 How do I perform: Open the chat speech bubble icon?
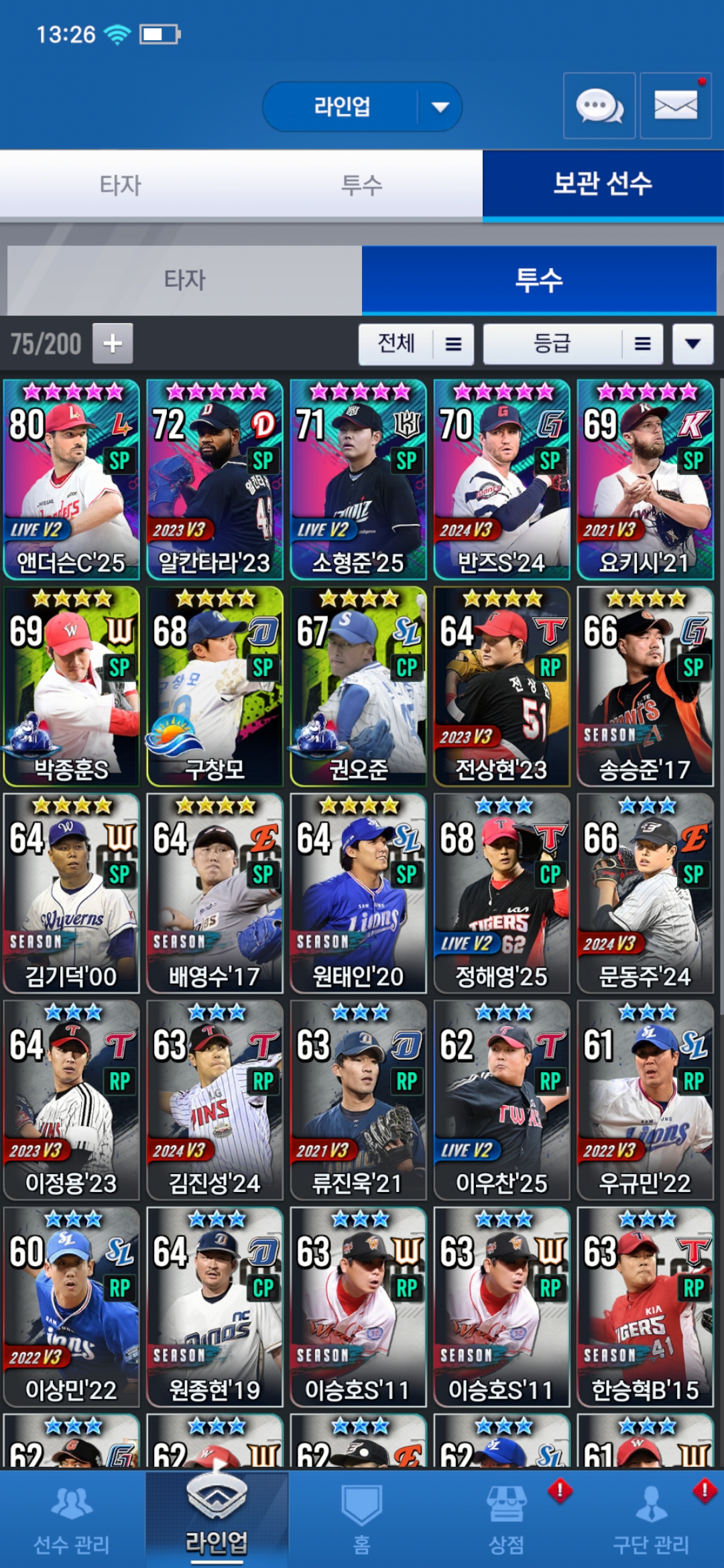pos(599,106)
